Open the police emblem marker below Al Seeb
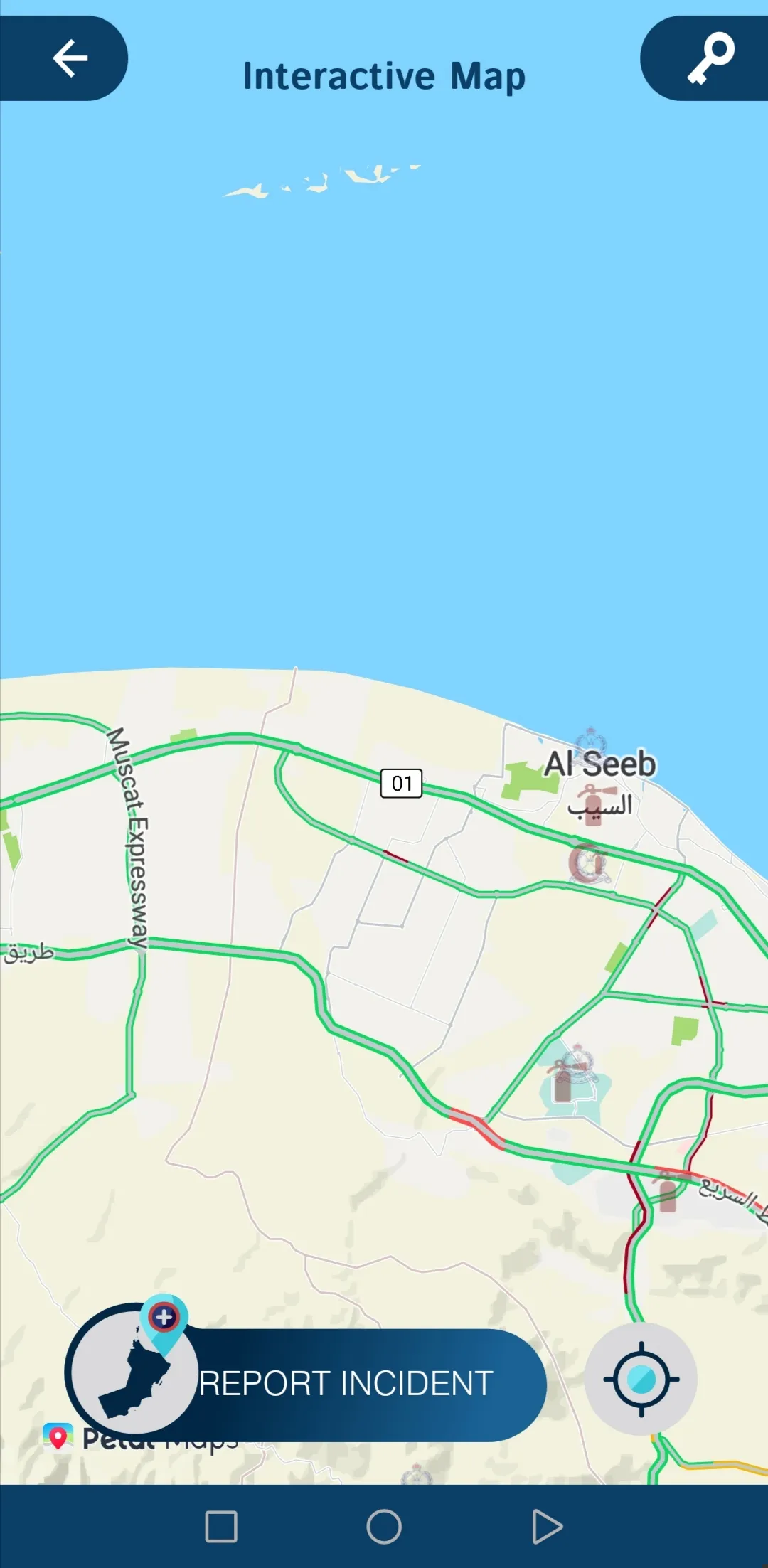 pyautogui.click(x=588, y=863)
